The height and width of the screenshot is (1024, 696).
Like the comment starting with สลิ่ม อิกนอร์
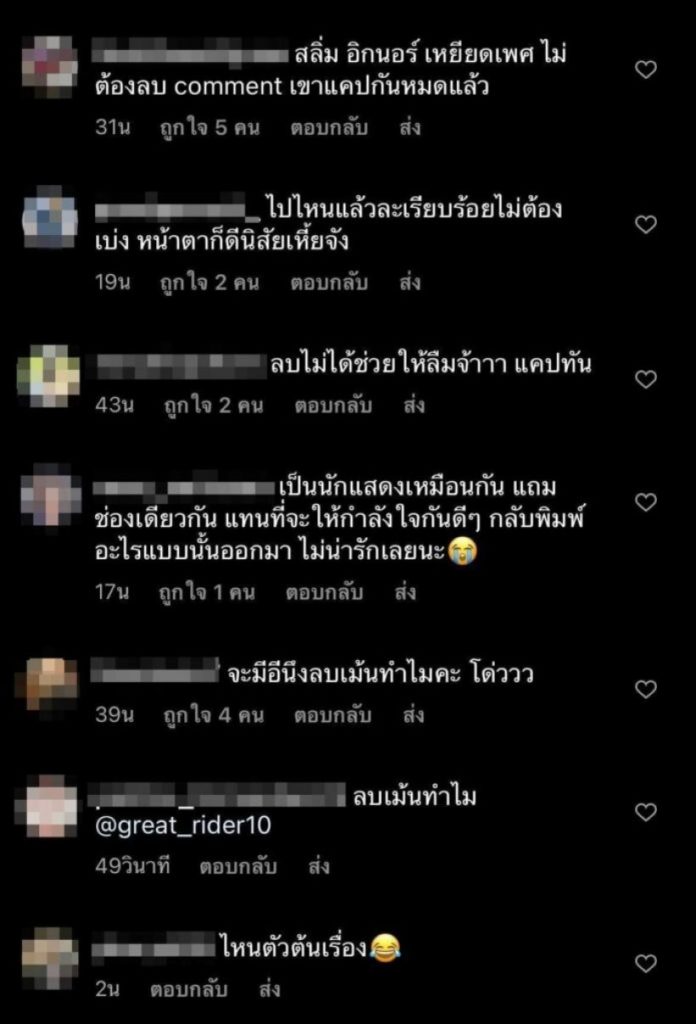(x=646, y=69)
